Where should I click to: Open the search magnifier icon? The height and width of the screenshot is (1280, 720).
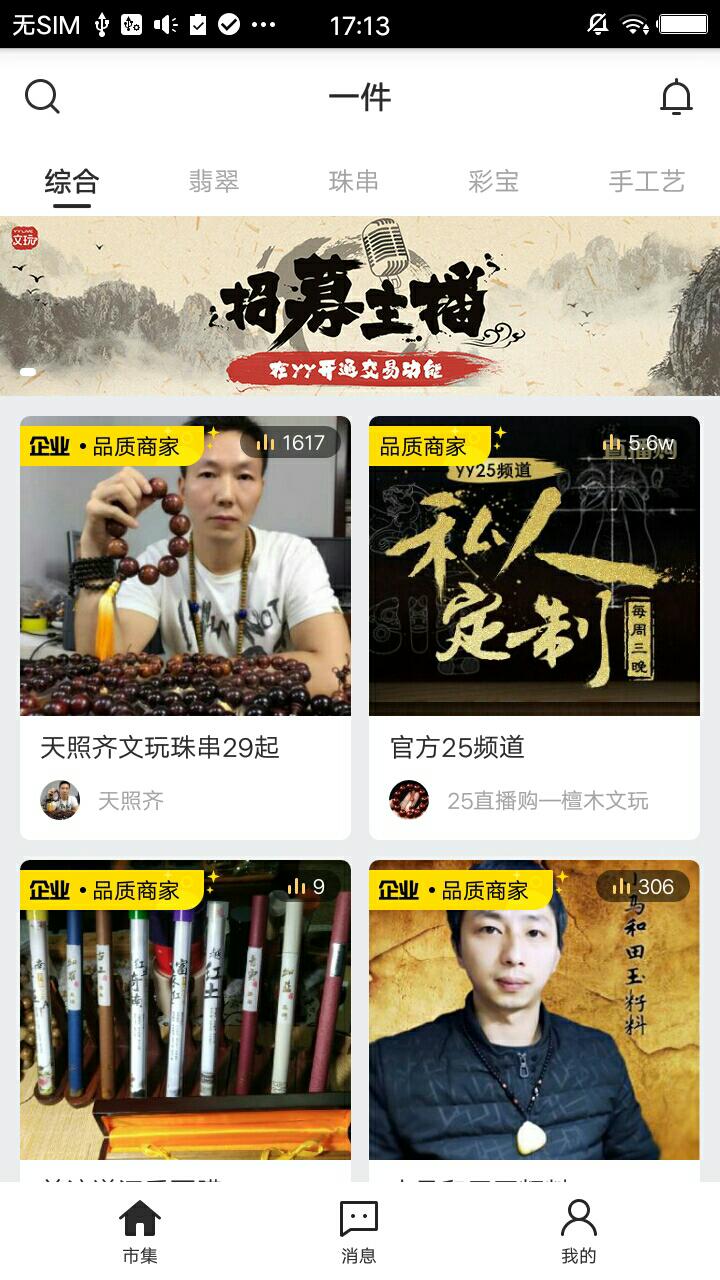tap(42, 97)
